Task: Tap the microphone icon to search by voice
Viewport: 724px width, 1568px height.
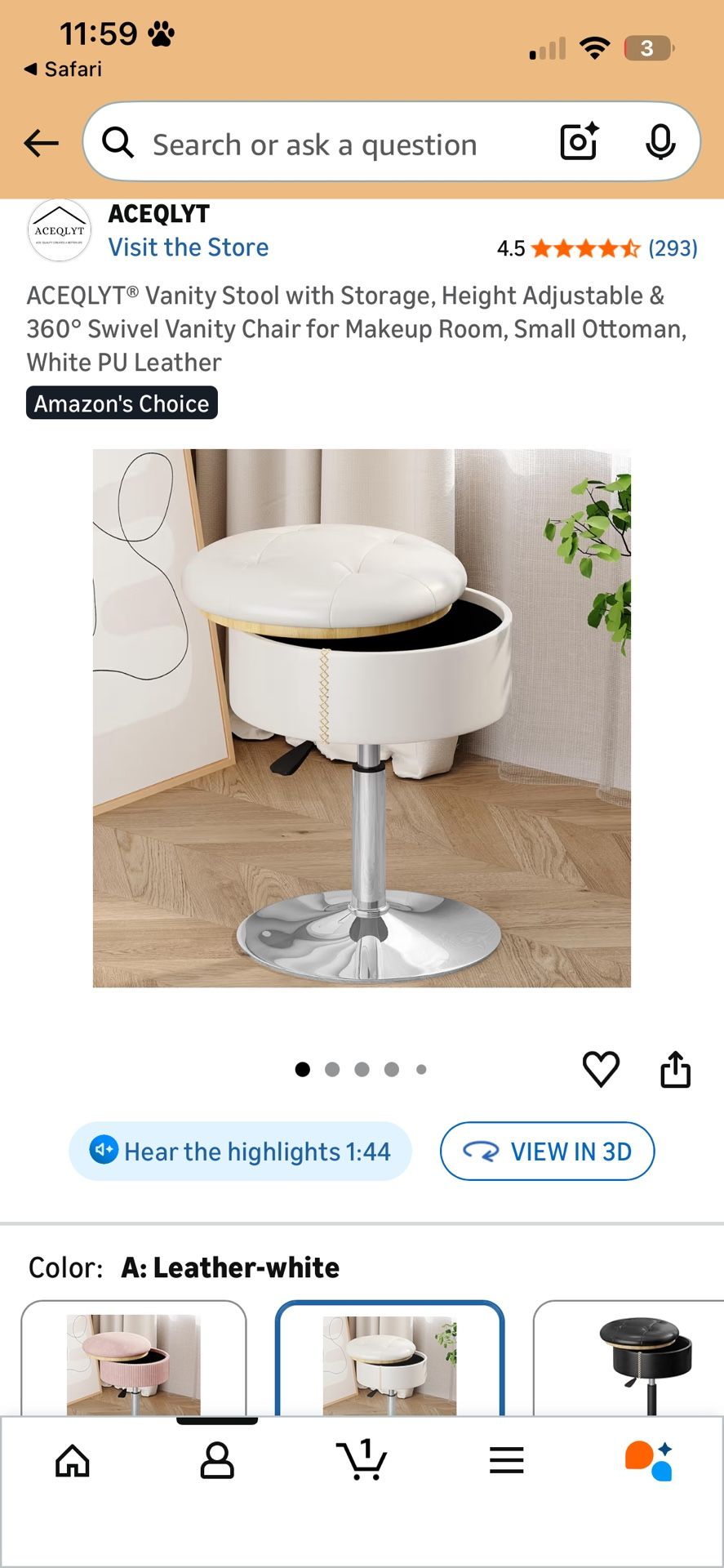Action: (x=661, y=142)
